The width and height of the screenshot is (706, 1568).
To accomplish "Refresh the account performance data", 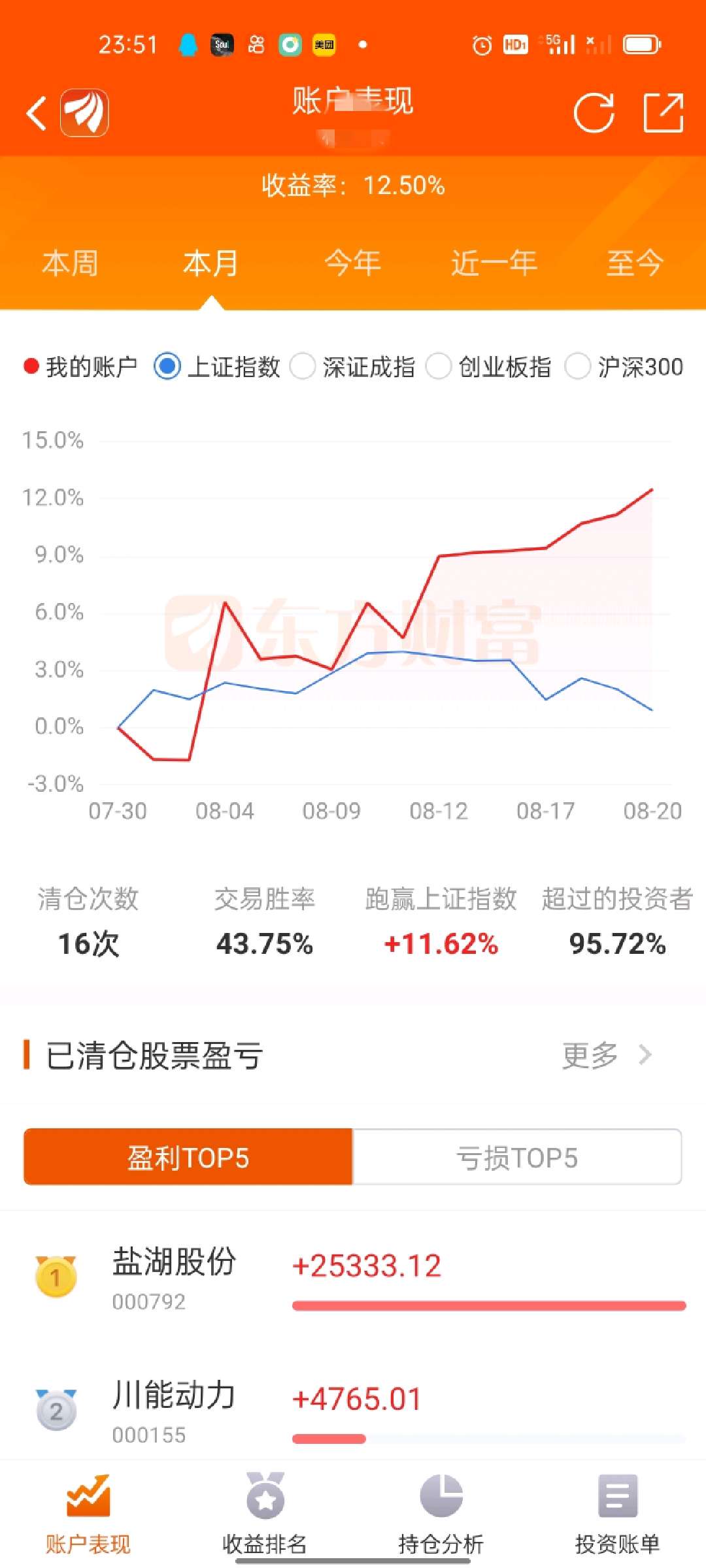I will [594, 112].
